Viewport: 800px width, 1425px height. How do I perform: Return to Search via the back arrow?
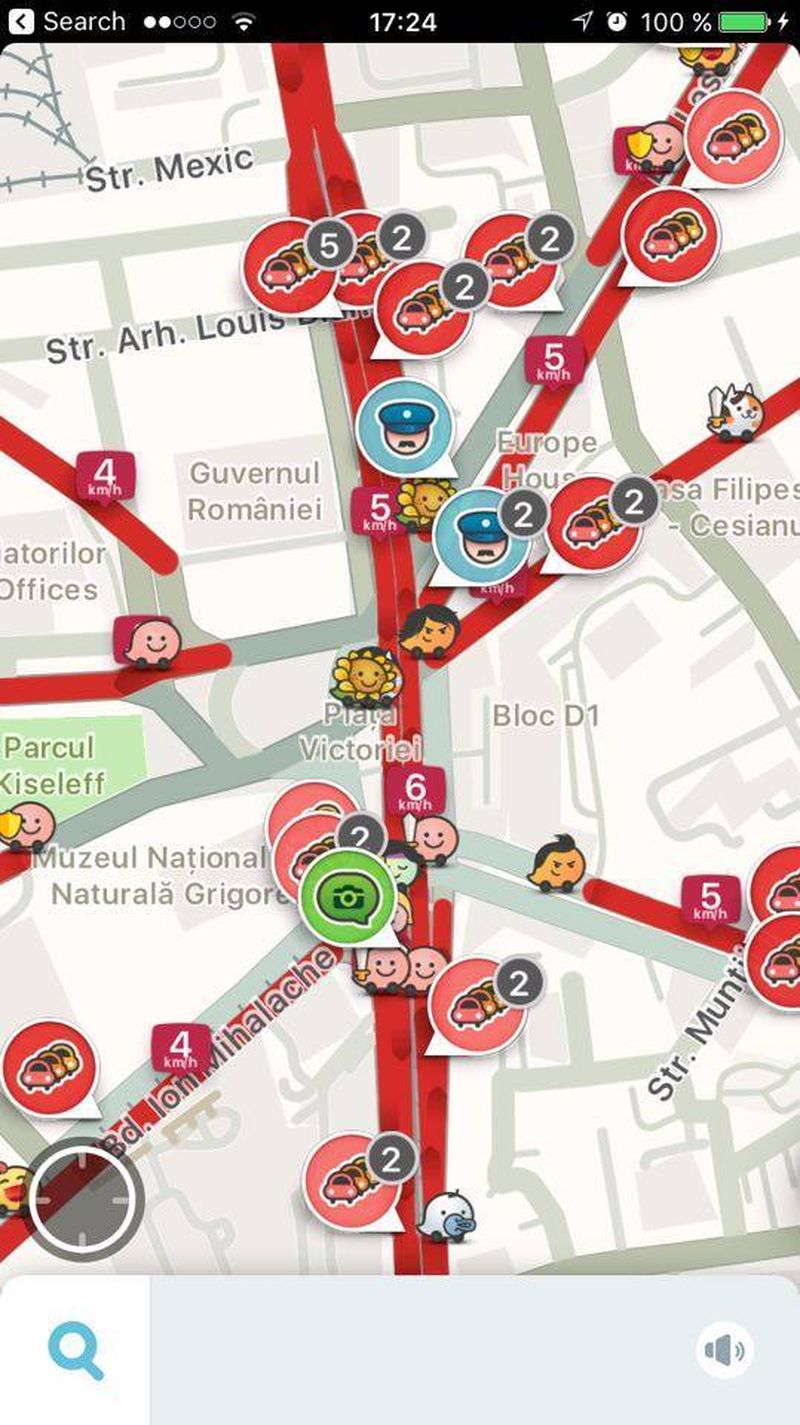click(20, 21)
